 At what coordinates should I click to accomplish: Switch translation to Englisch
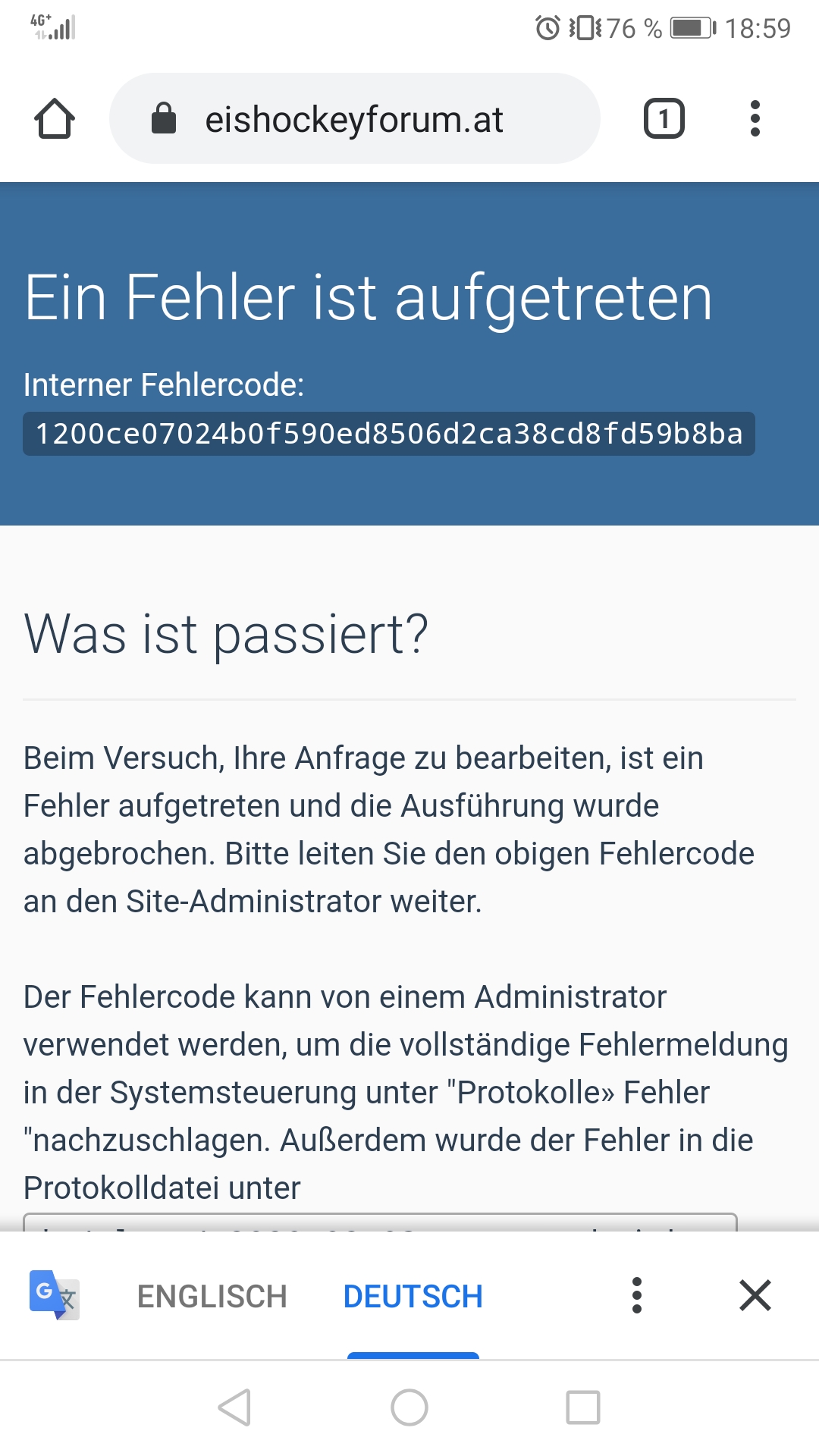(212, 1297)
